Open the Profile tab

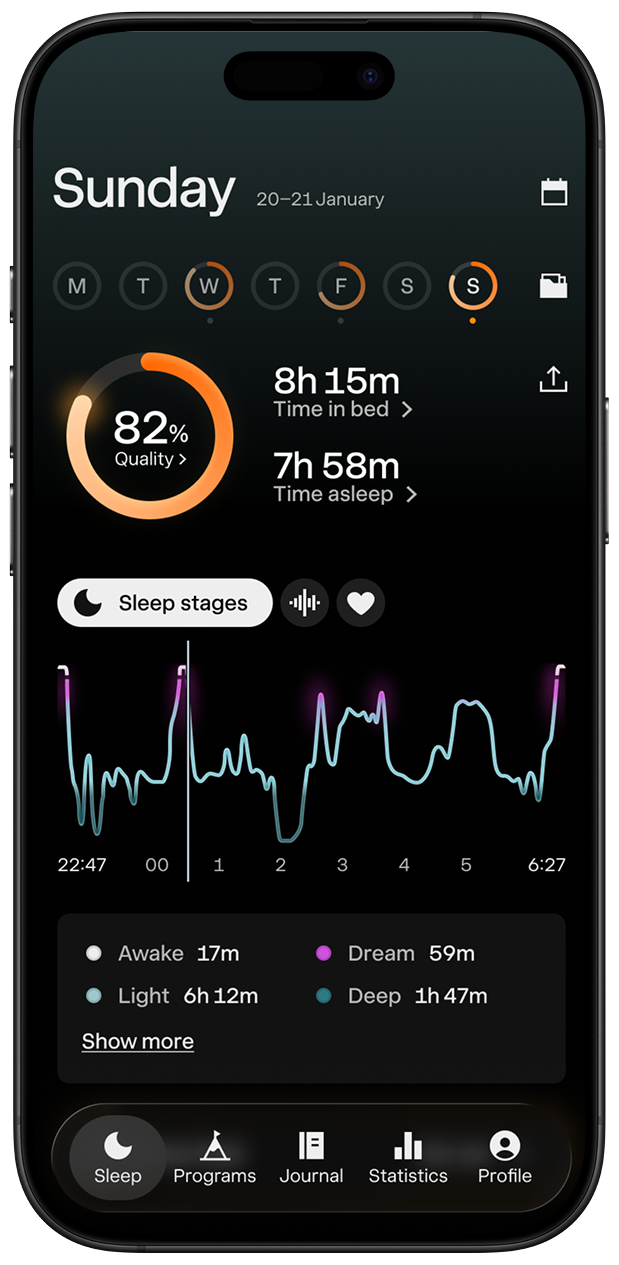tap(505, 1158)
